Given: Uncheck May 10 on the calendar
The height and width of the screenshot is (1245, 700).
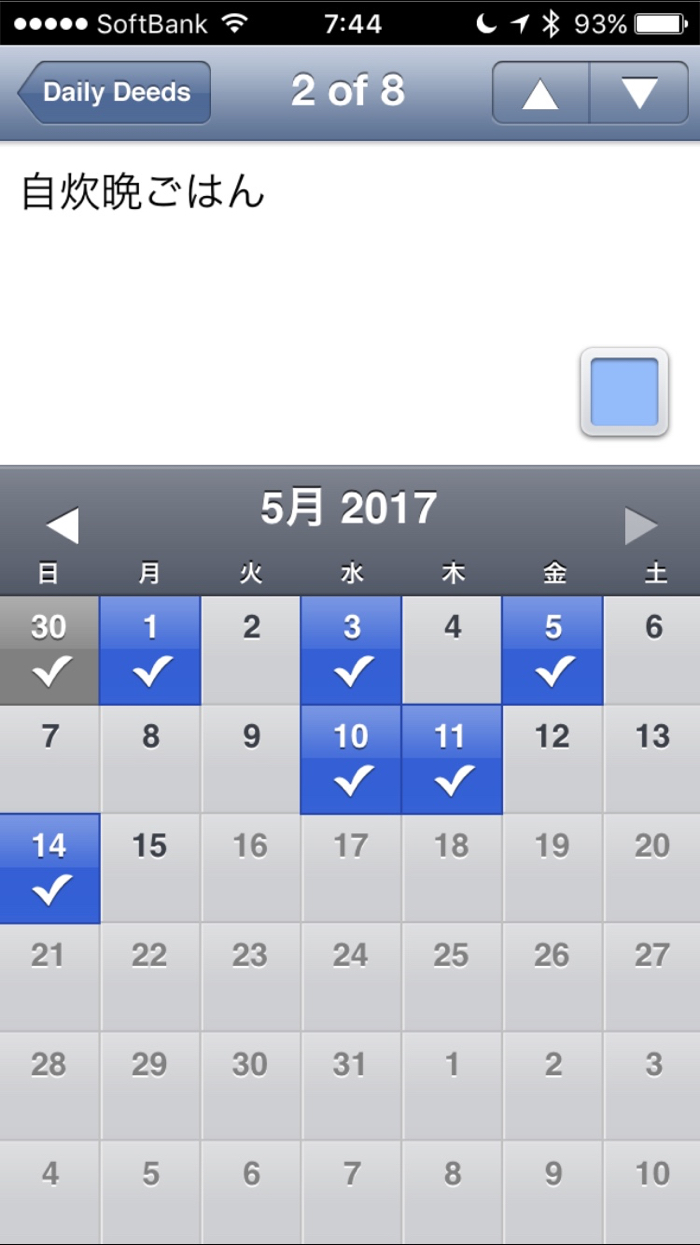Looking at the screenshot, I should click(x=351, y=759).
